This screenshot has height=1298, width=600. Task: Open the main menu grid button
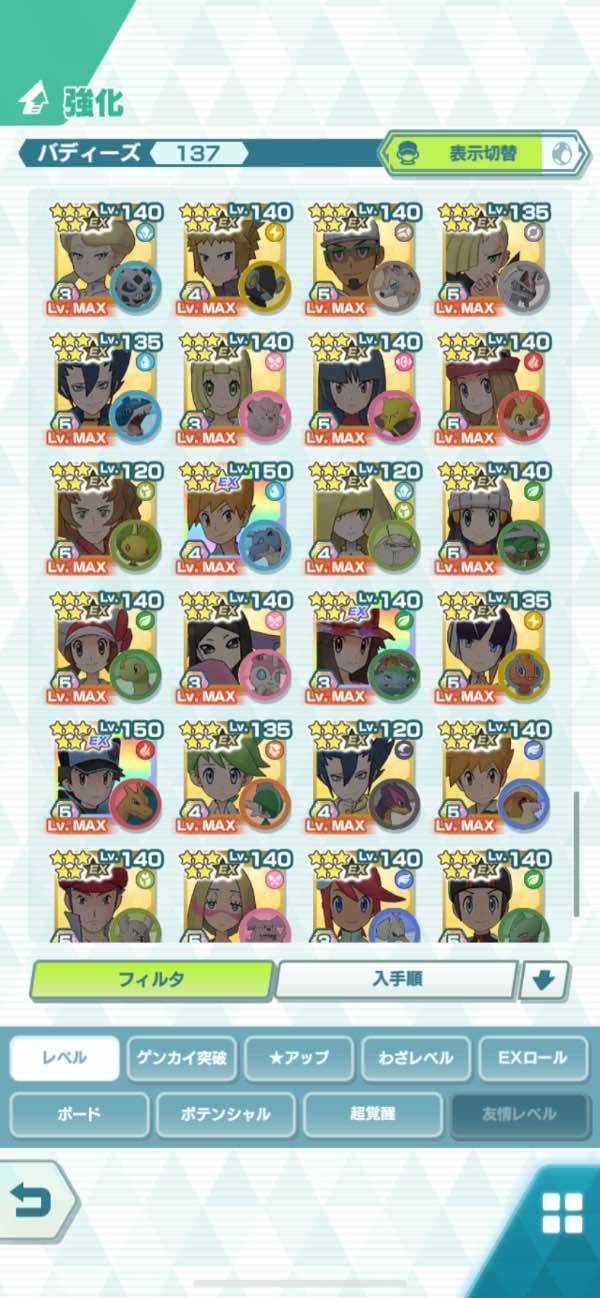(x=561, y=1213)
